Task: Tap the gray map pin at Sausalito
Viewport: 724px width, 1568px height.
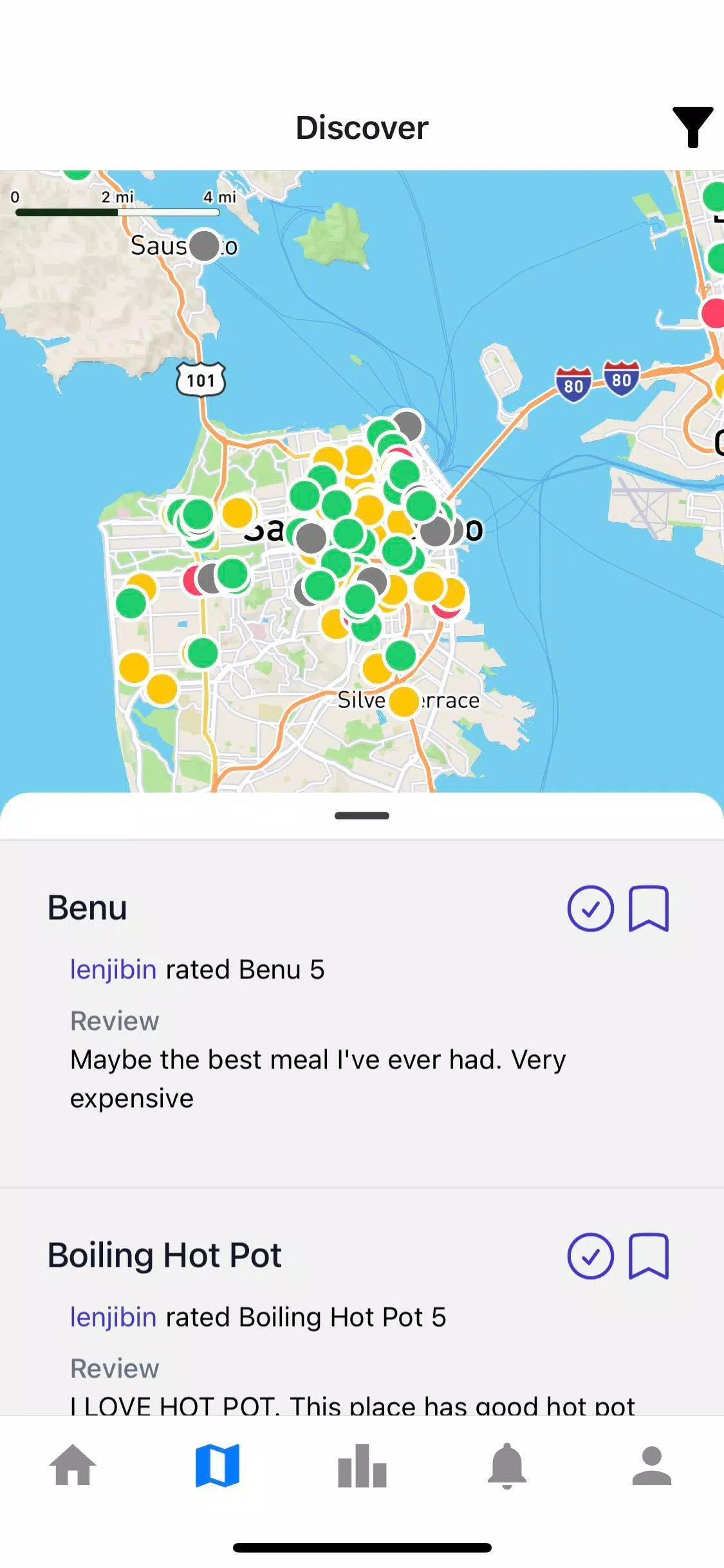Action: (205, 245)
